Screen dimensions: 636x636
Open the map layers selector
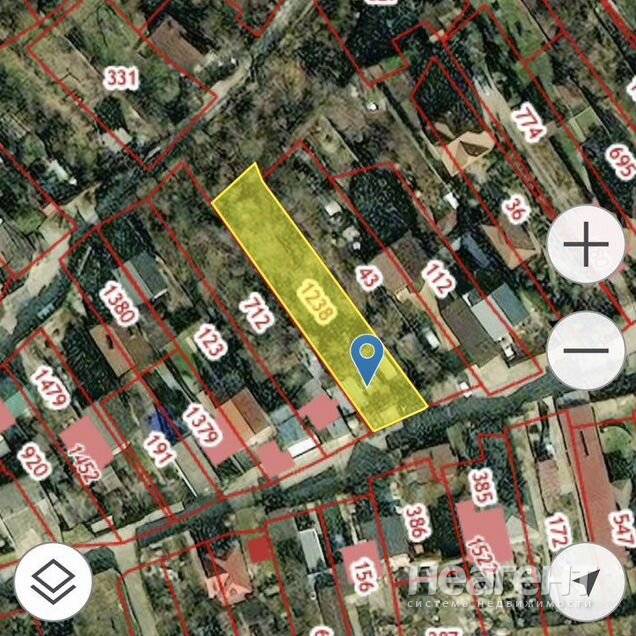53,581
